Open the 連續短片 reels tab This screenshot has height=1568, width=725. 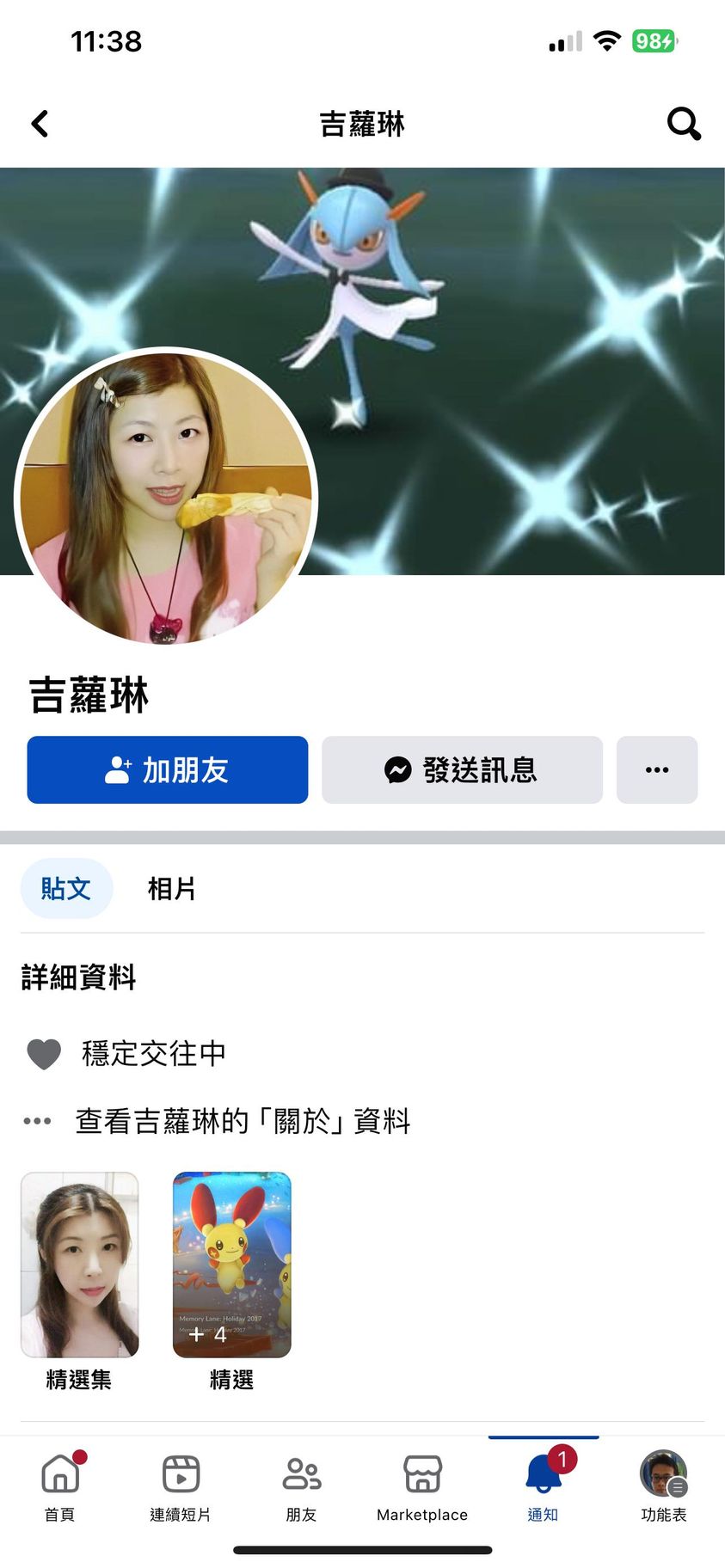181,1486
